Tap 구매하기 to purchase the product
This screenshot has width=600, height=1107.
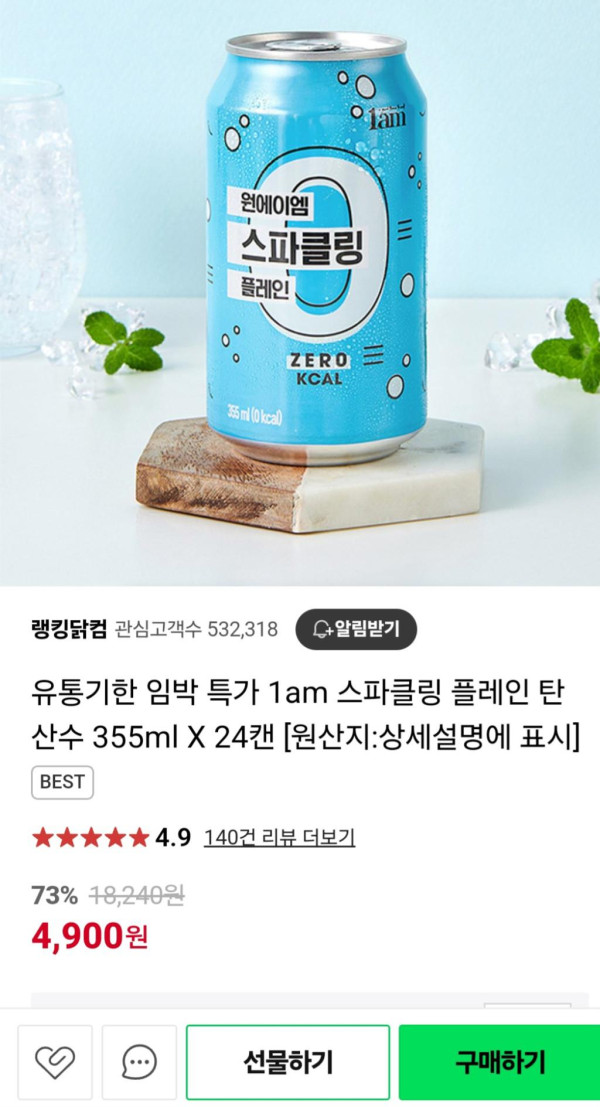500,1061
